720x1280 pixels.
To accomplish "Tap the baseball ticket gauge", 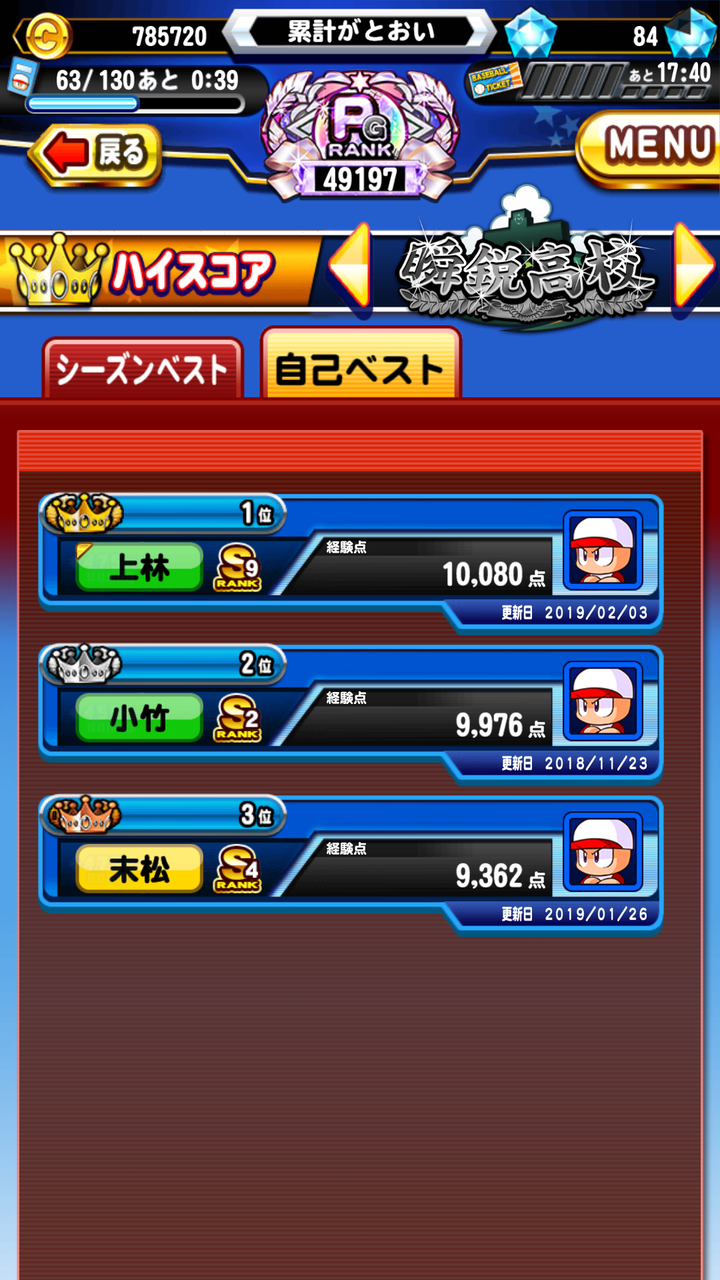I will pyautogui.click(x=591, y=76).
